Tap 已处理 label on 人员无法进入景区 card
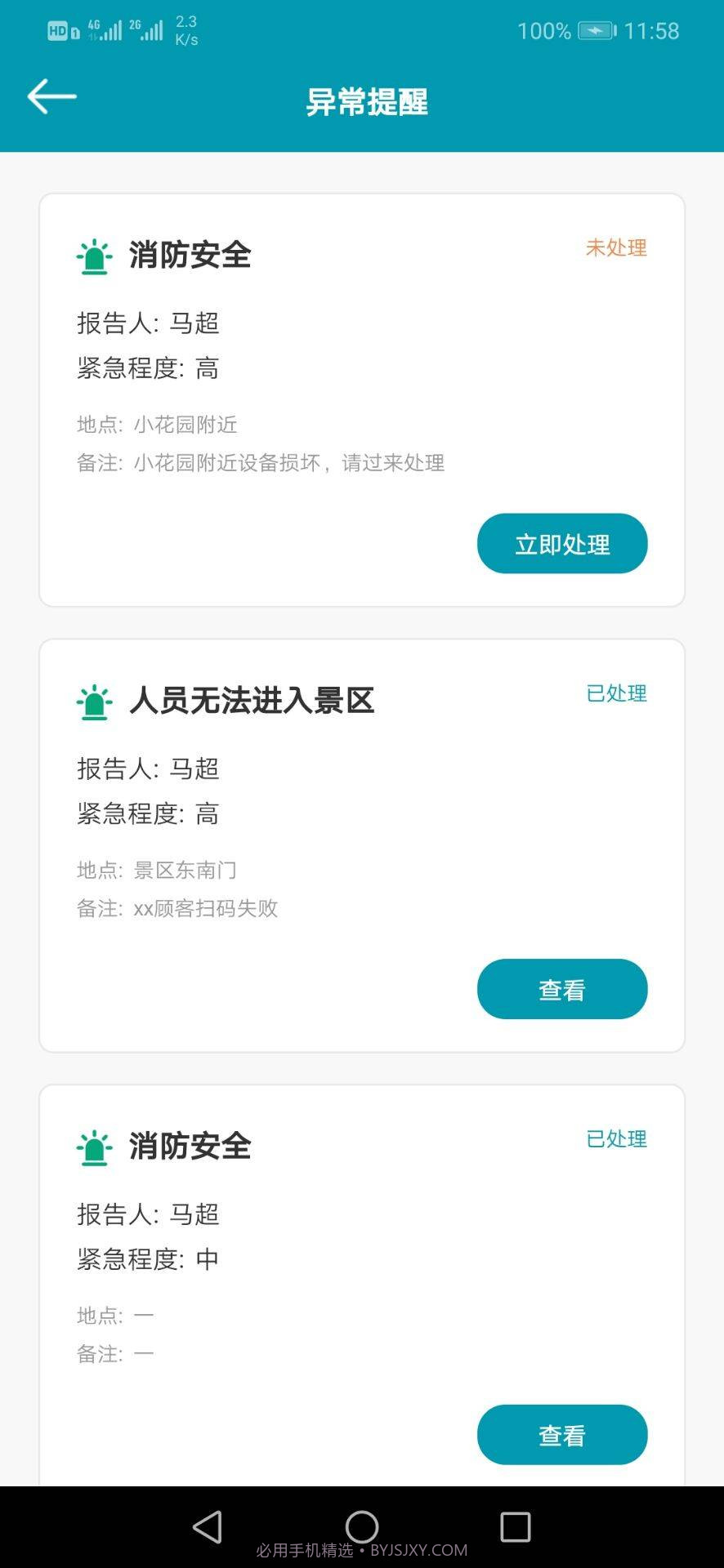This screenshot has height=1568, width=724. coord(616,693)
